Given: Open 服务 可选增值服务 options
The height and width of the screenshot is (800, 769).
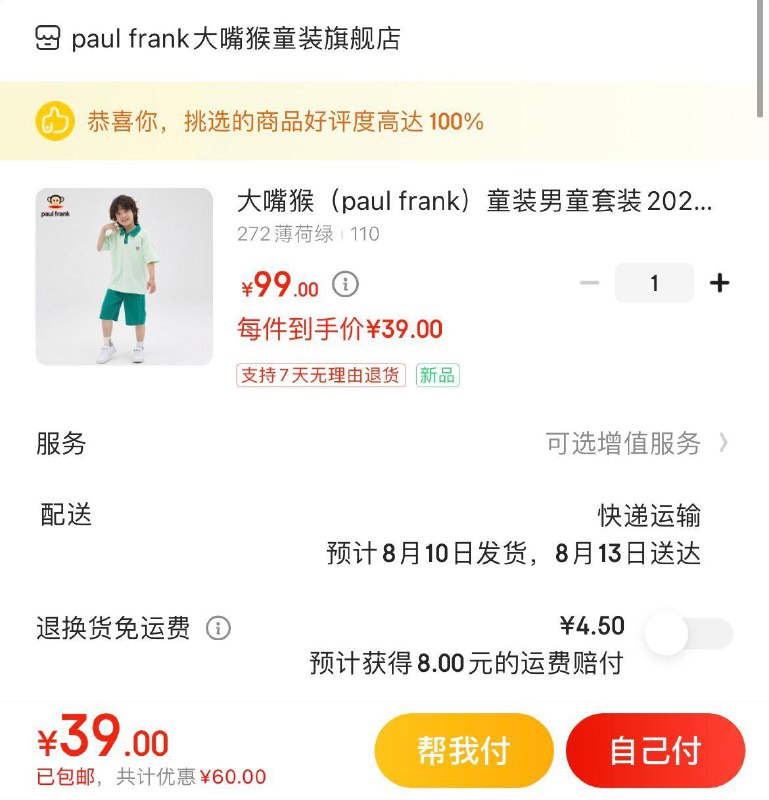Looking at the screenshot, I should tap(636, 443).
